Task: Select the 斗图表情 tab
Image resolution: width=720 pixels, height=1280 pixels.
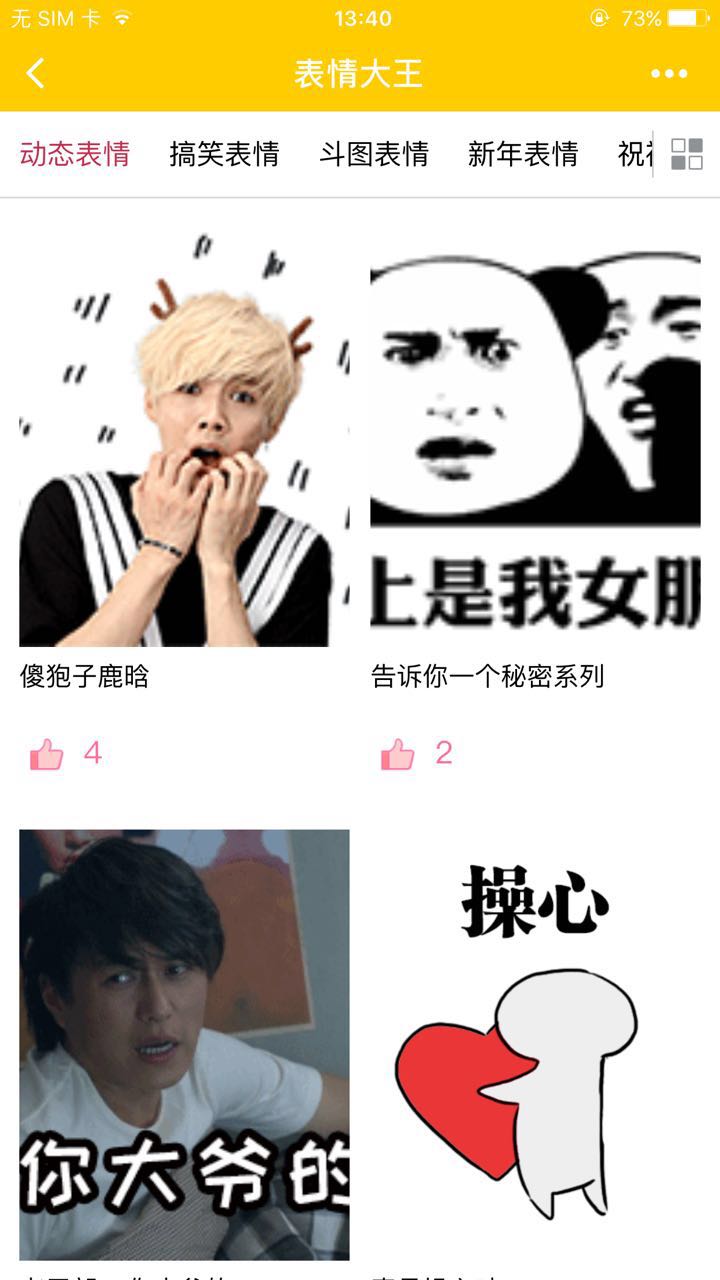Action: [x=374, y=154]
